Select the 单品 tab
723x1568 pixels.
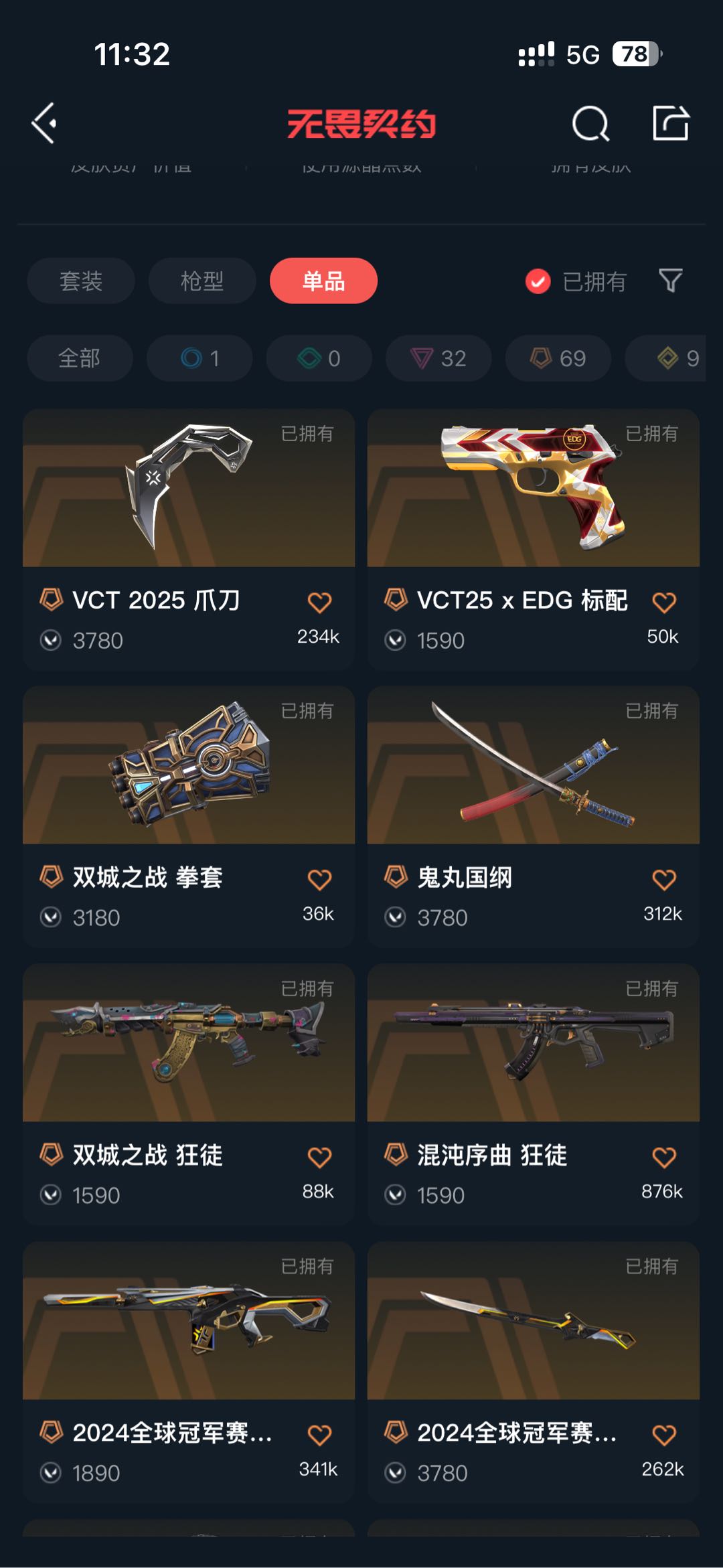pos(323,281)
